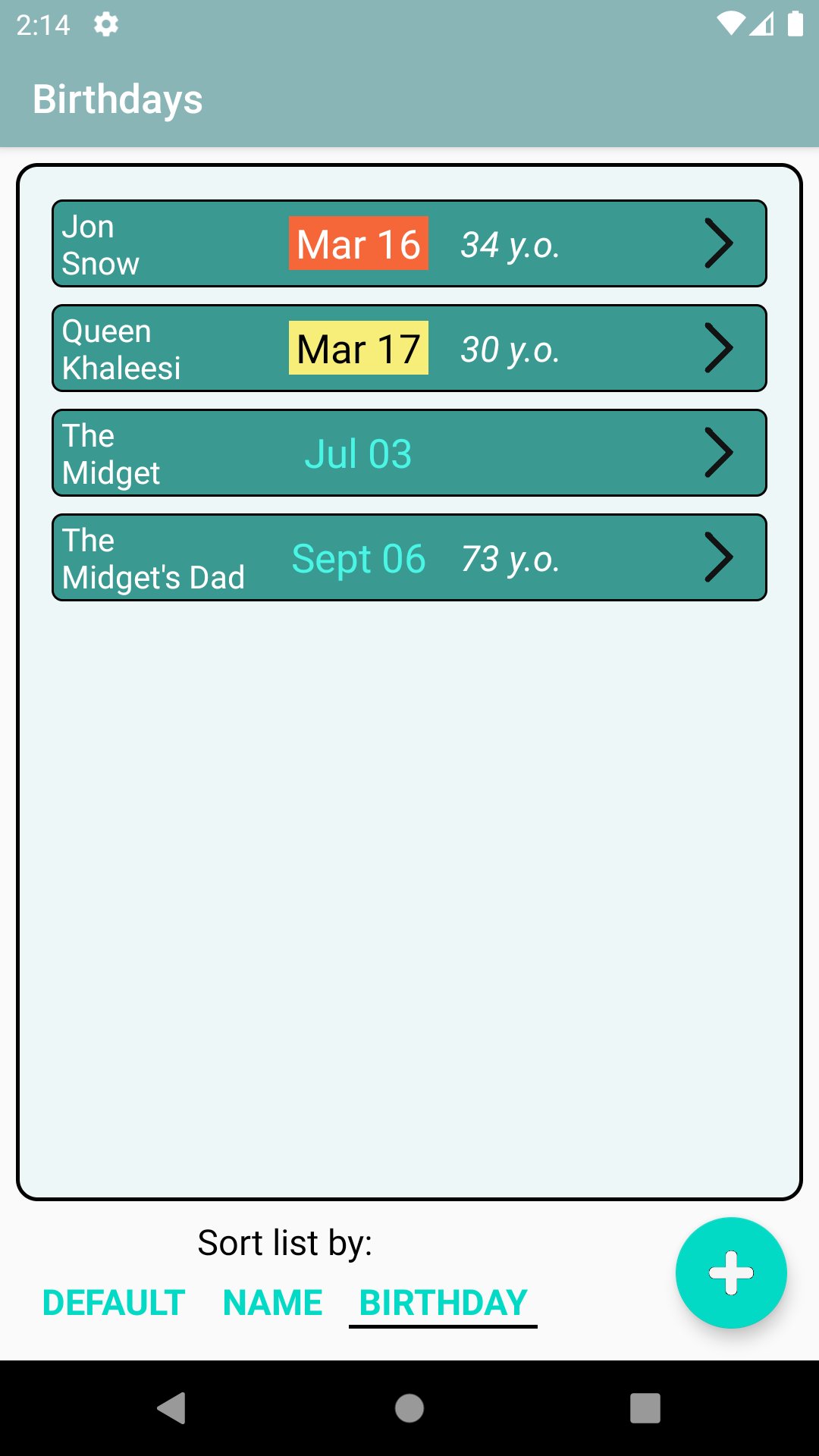Tap the Wi-Fi status icon
Image resolution: width=819 pixels, height=1456 pixels.
coord(730,24)
